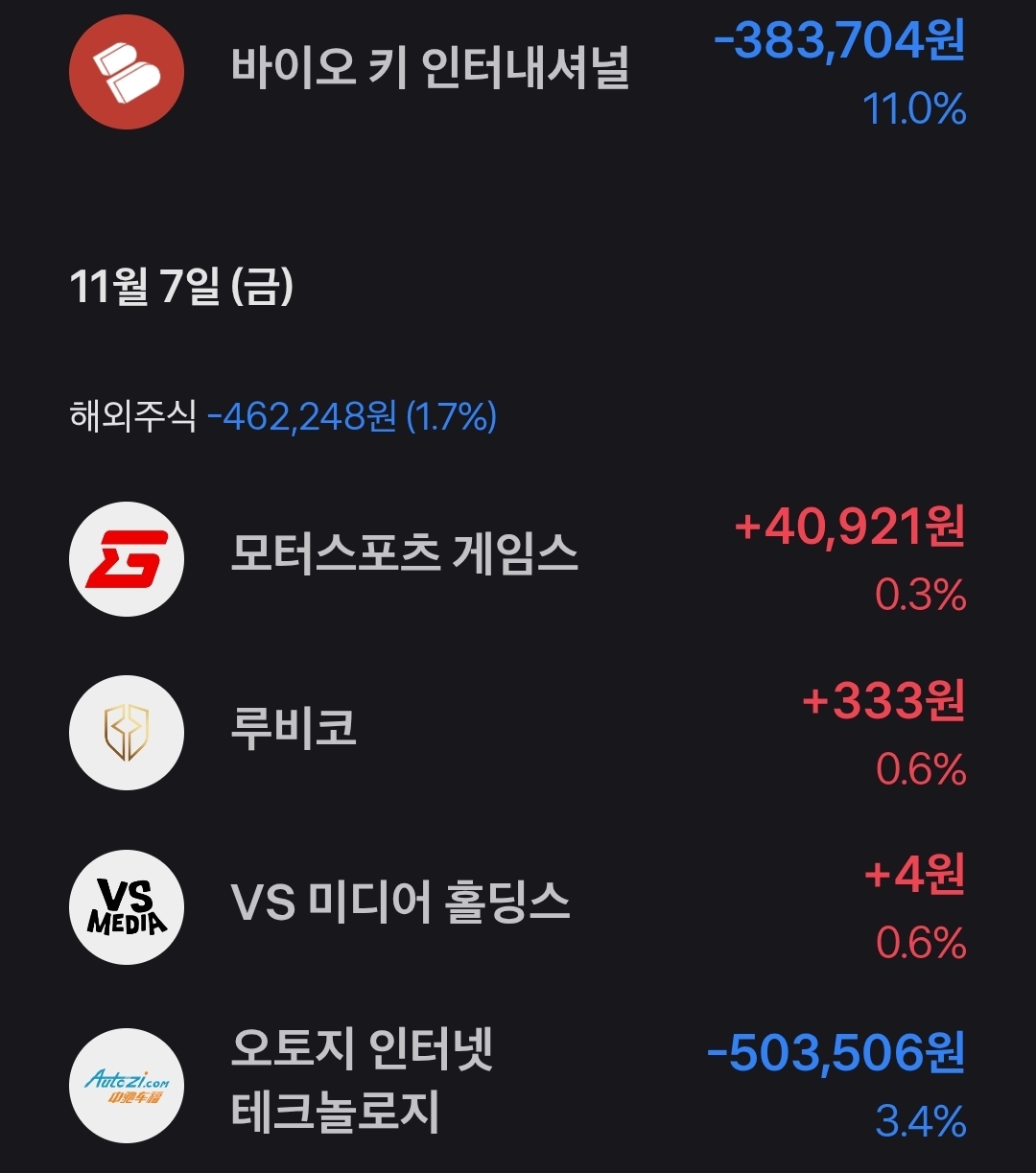Open the 바이오 키 인터내셔널 stock row
This screenshot has width=1036, height=1173.
(x=430, y=69)
